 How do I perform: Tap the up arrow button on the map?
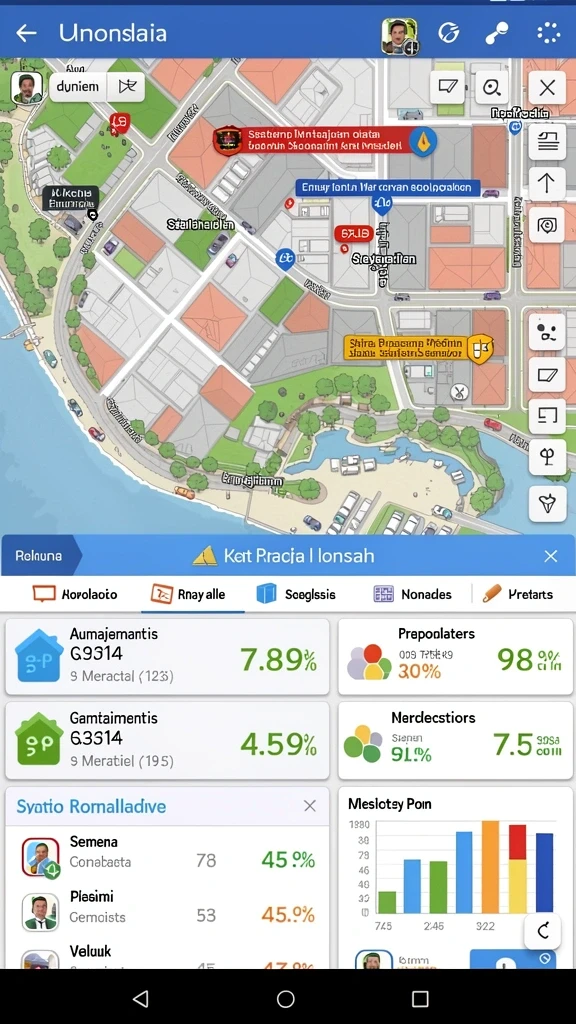click(547, 184)
